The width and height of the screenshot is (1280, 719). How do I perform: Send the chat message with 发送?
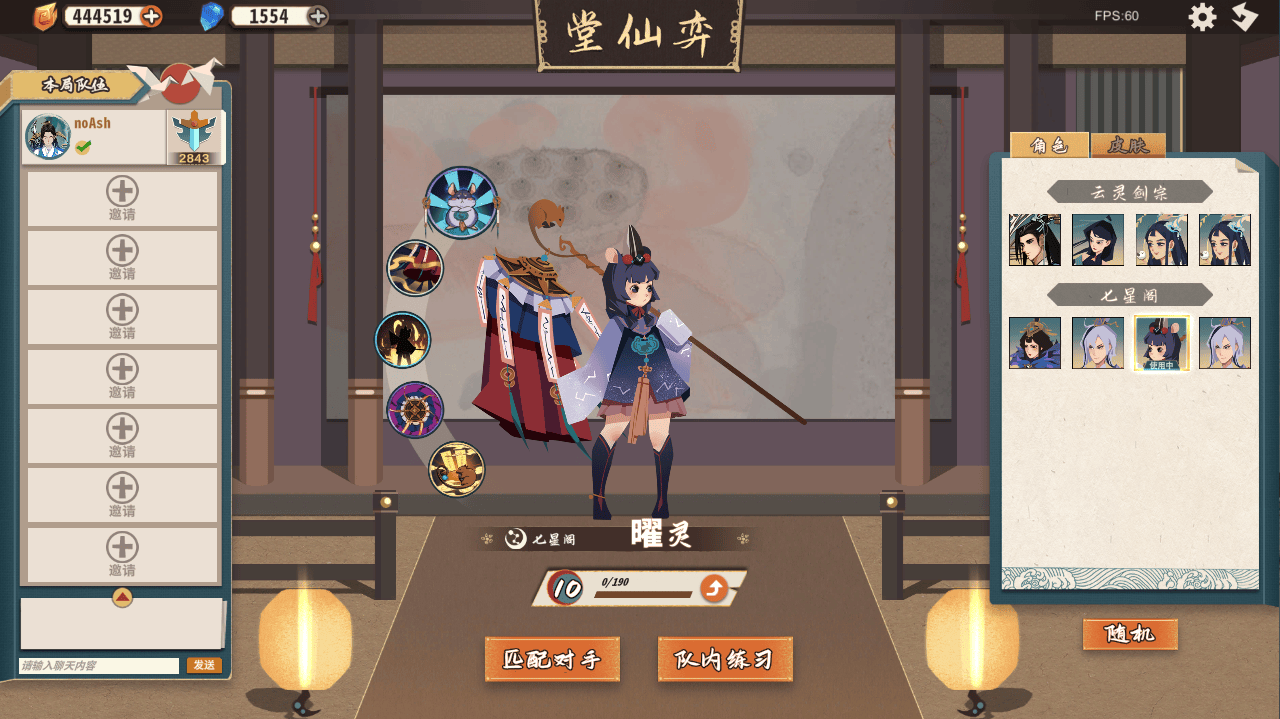(204, 665)
